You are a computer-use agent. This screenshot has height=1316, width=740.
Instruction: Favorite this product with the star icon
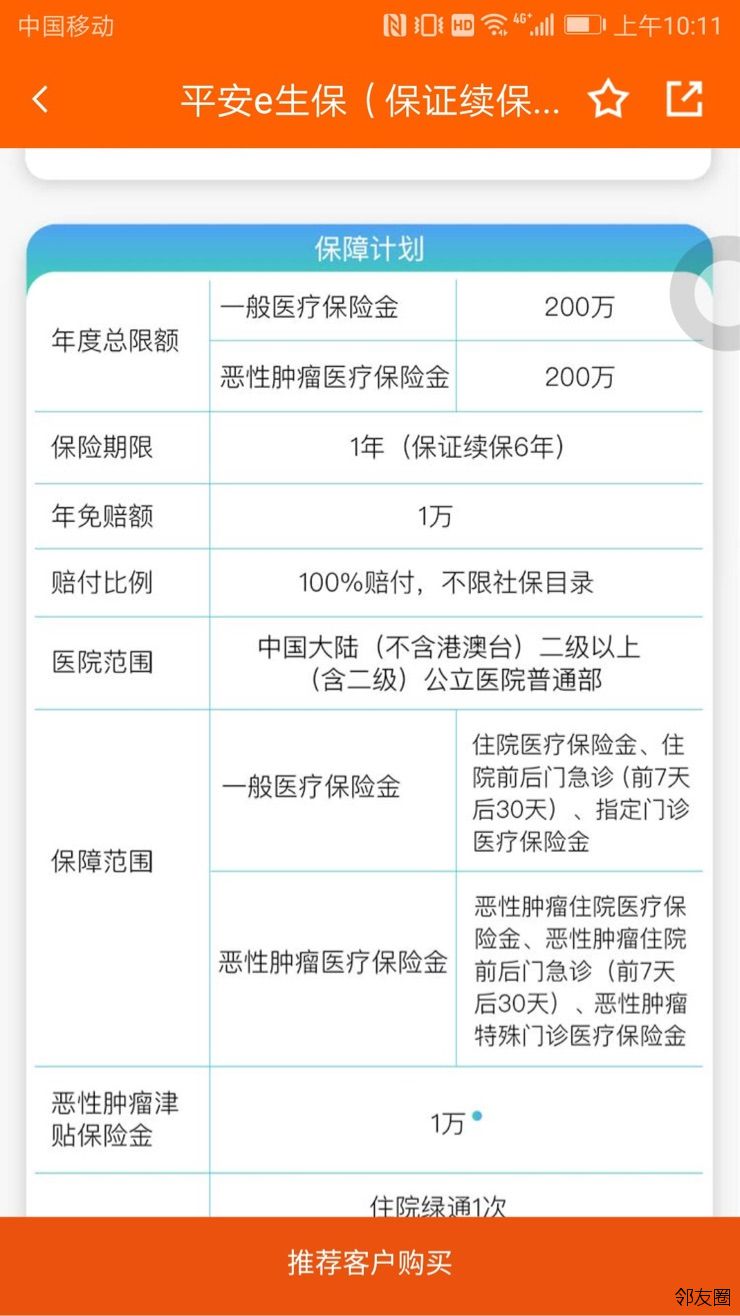coord(607,100)
